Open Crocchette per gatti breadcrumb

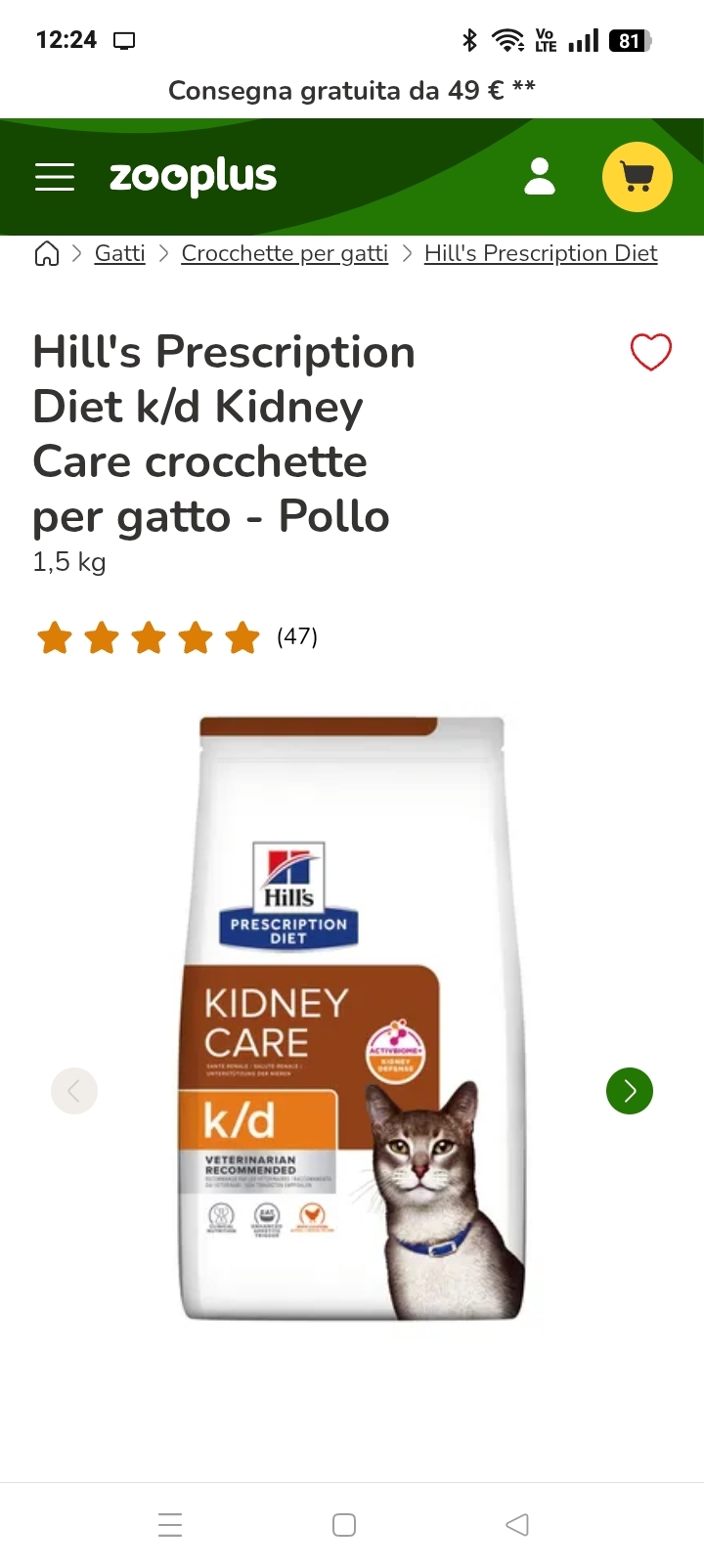coord(285,254)
